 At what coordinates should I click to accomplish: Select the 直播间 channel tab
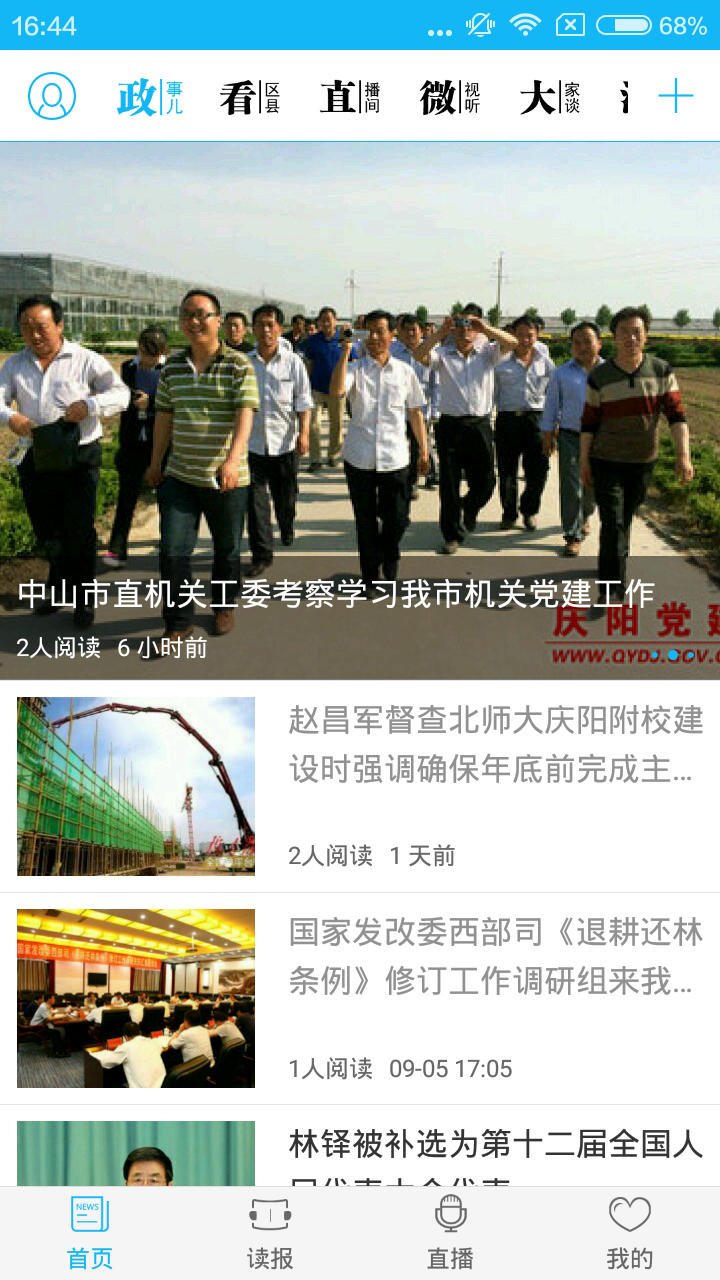(x=351, y=95)
